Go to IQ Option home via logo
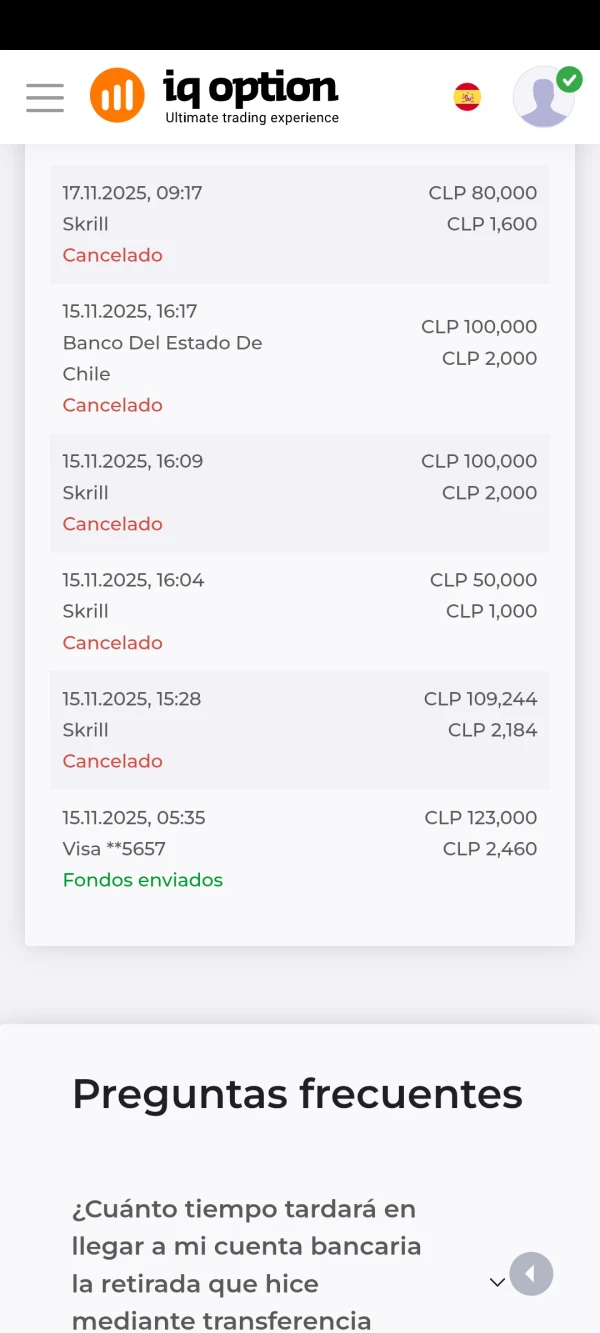Screen dimensions: 600x1333 [214, 96]
